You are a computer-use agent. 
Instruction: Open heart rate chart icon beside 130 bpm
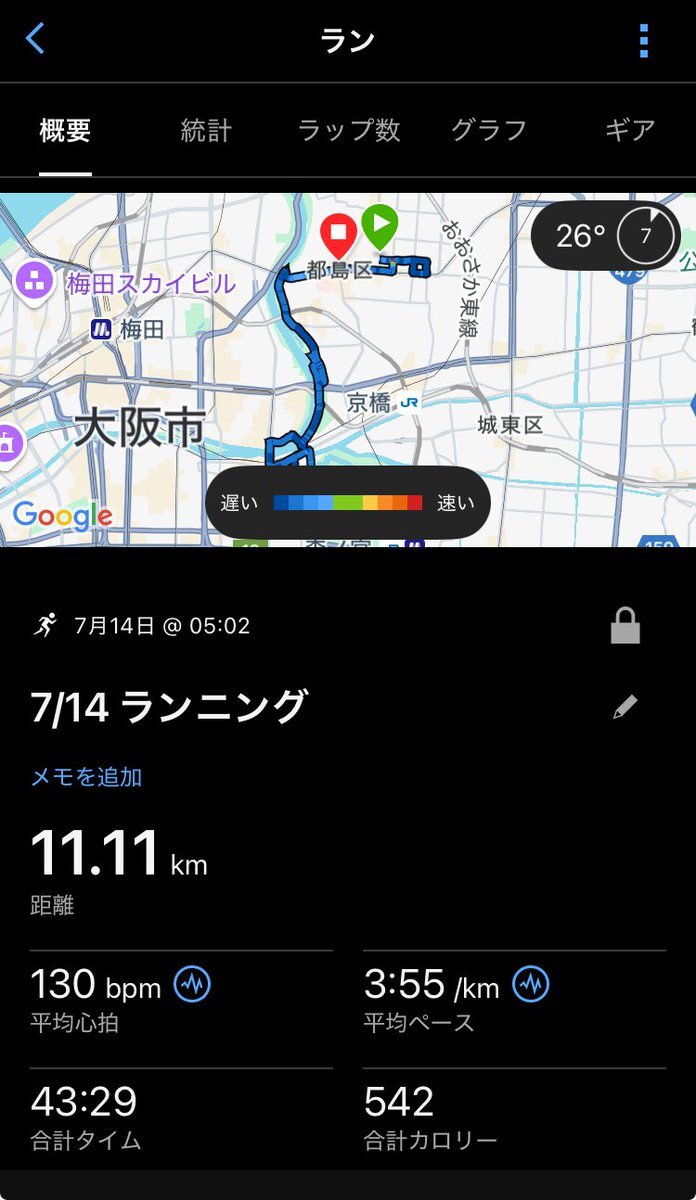[192, 985]
